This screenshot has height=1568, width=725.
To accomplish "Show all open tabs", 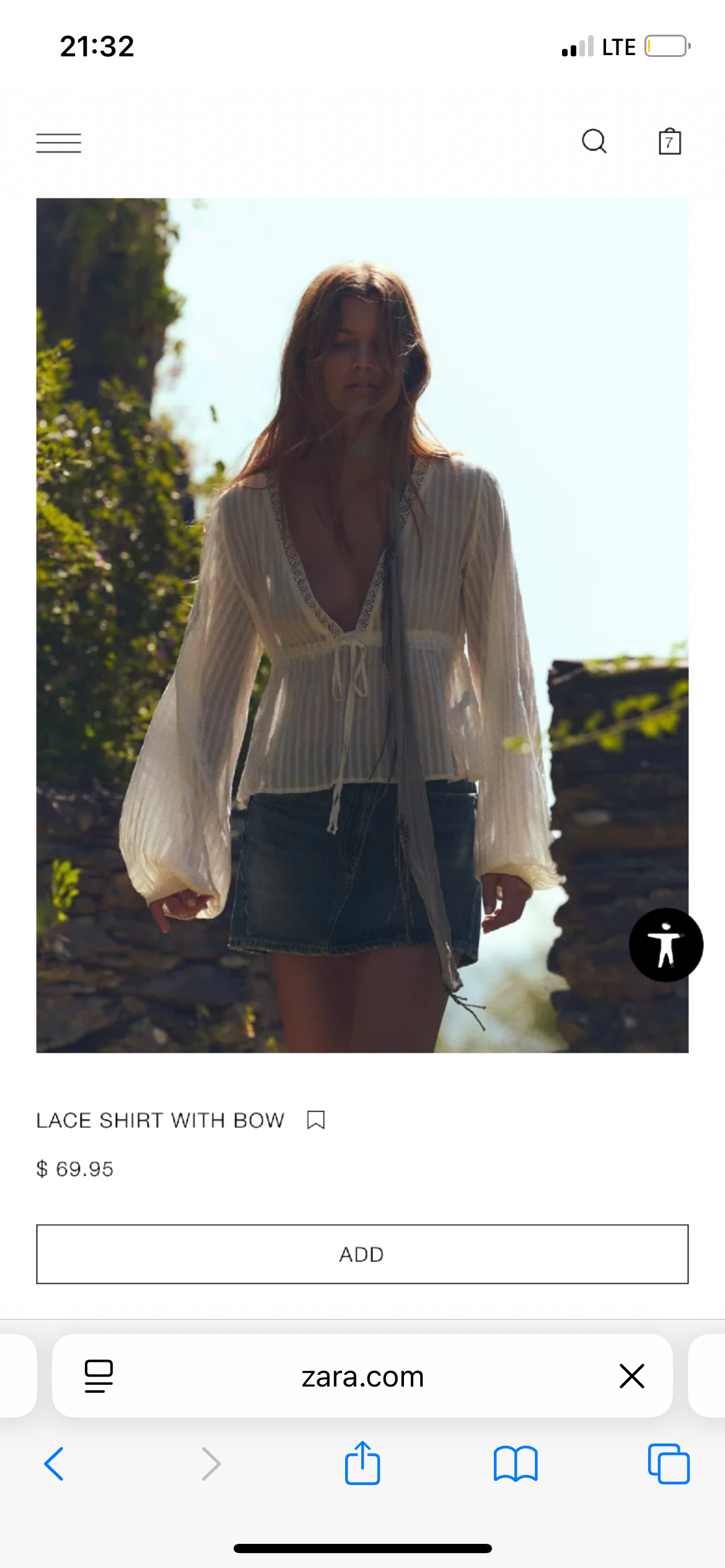I will pos(668,1464).
